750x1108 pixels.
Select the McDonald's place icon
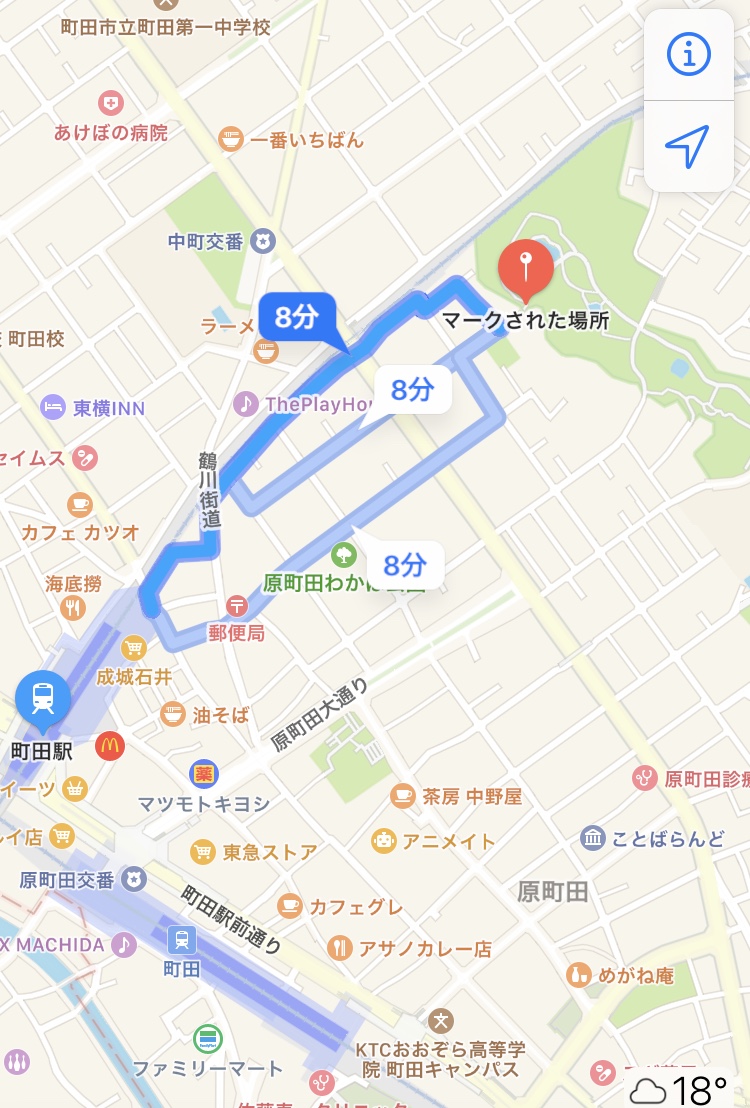(110, 746)
